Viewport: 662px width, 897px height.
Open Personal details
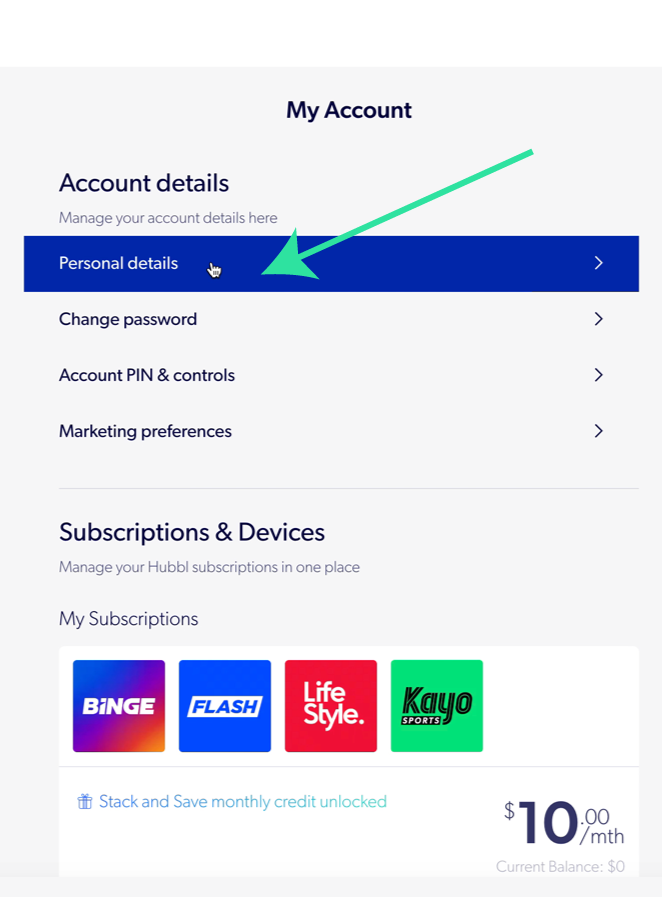(x=330, y=264)
